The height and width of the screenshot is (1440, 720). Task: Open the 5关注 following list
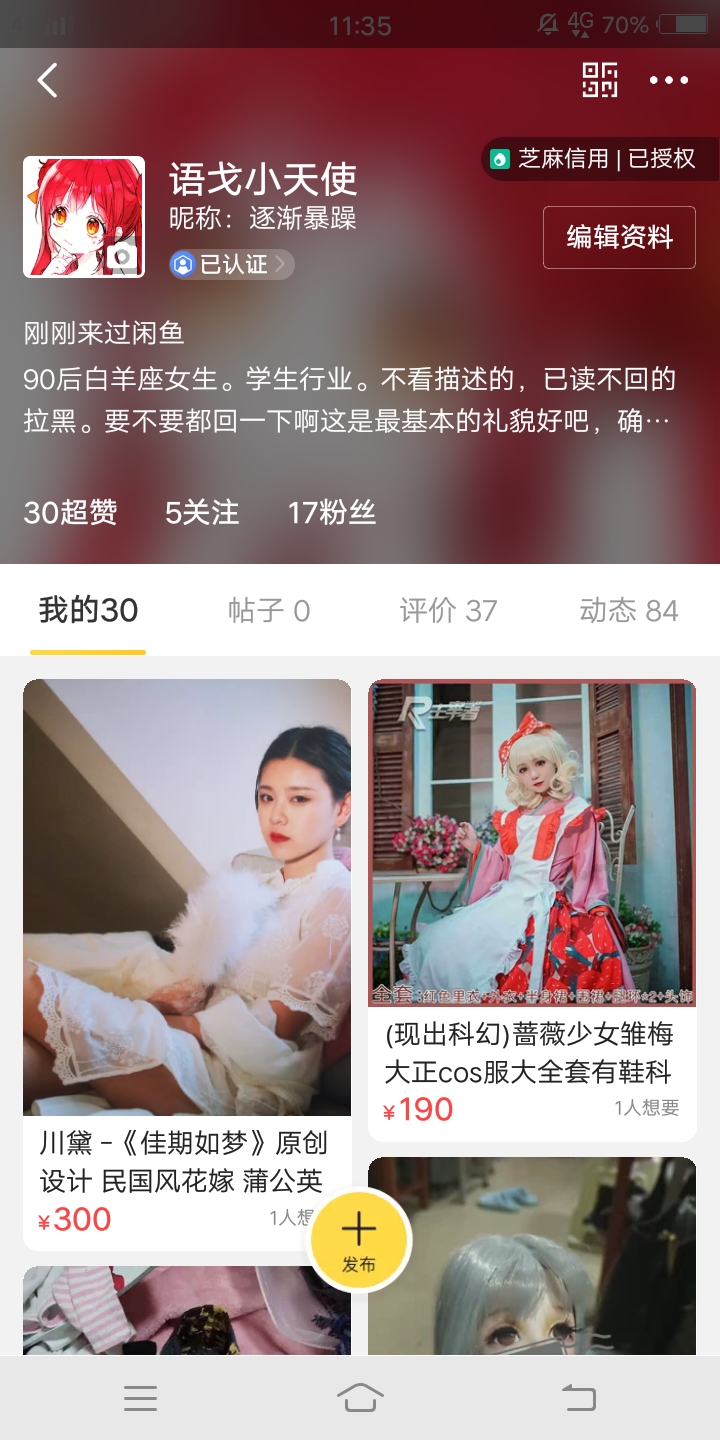click(202, 513)
